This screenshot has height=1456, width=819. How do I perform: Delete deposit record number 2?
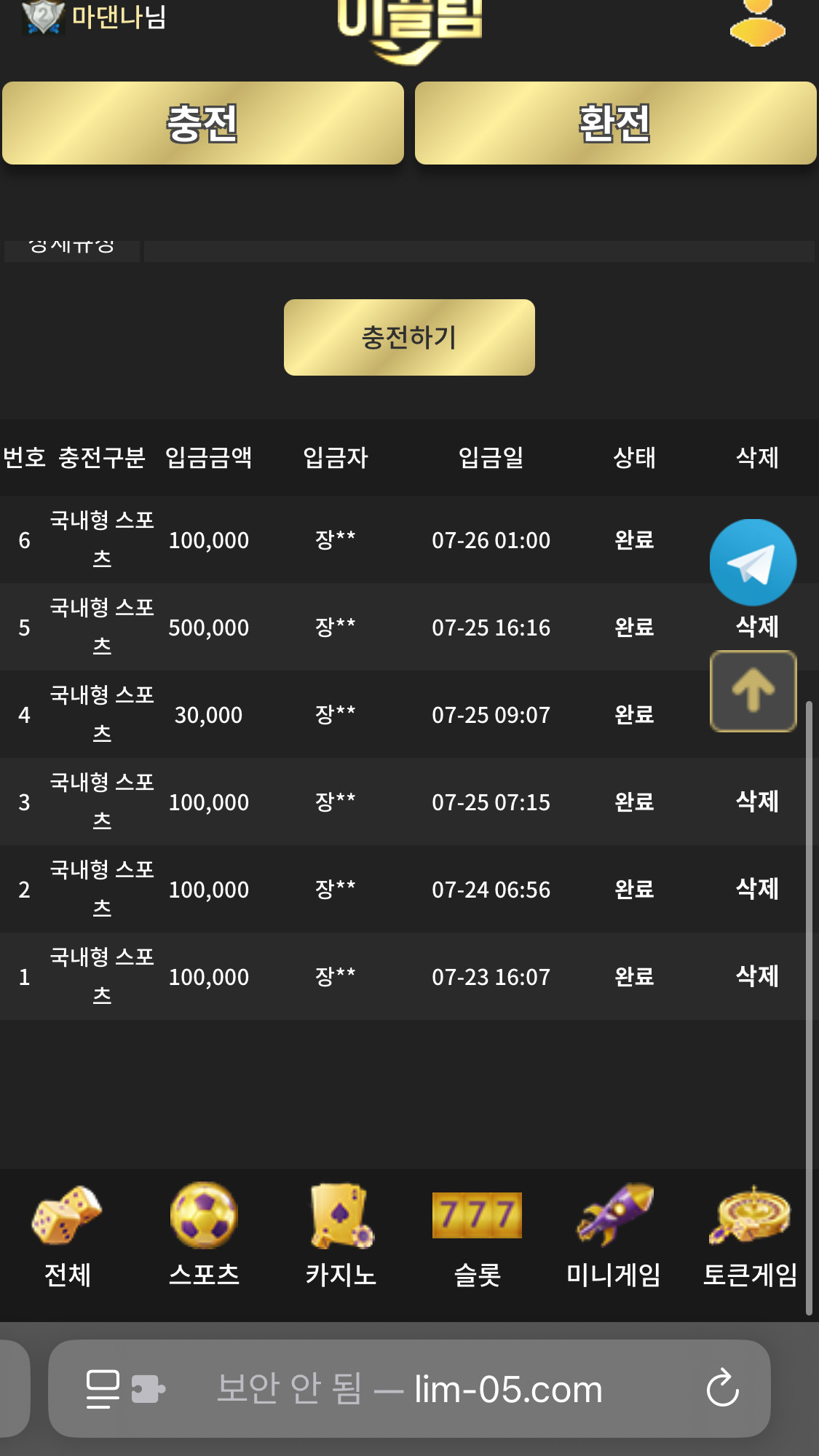(757, 889)
